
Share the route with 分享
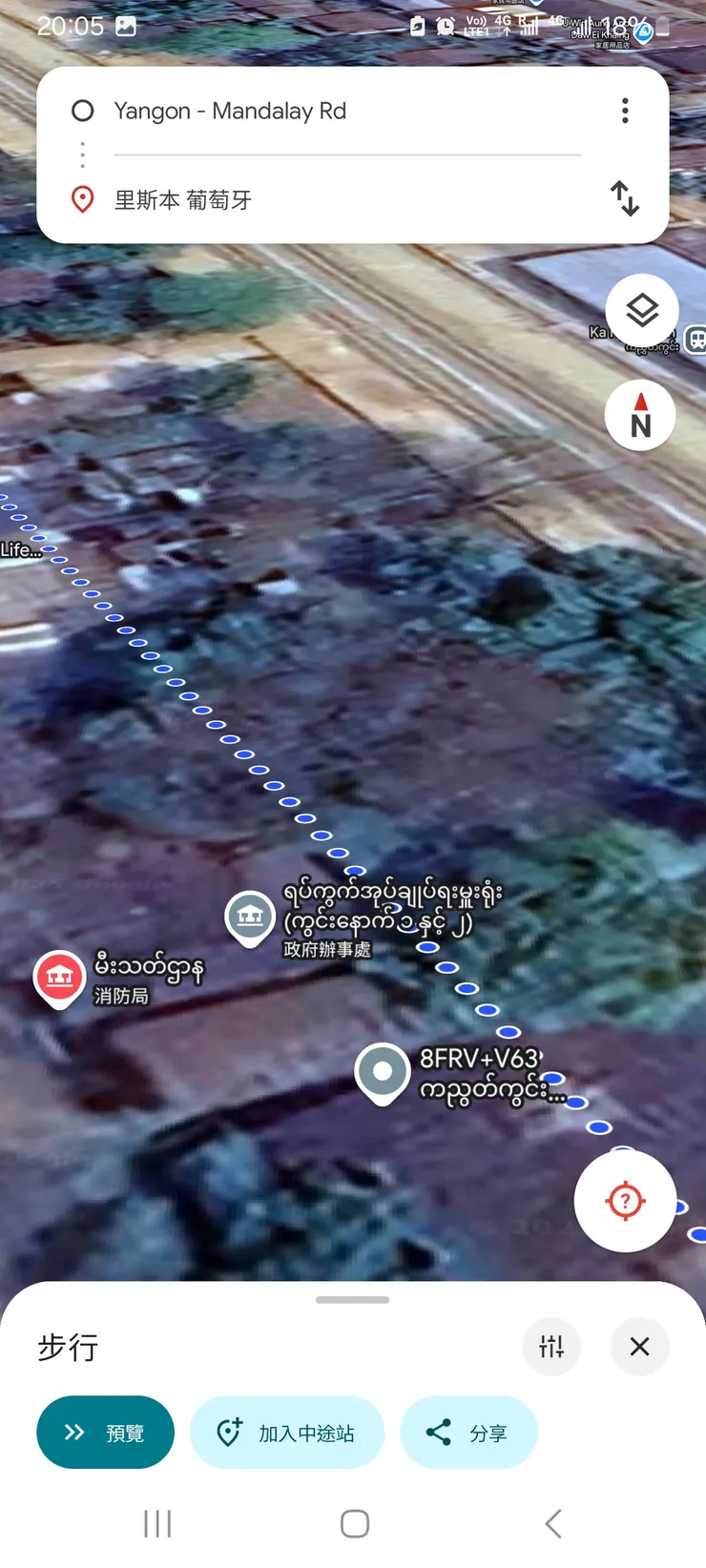coord(468,1433)
